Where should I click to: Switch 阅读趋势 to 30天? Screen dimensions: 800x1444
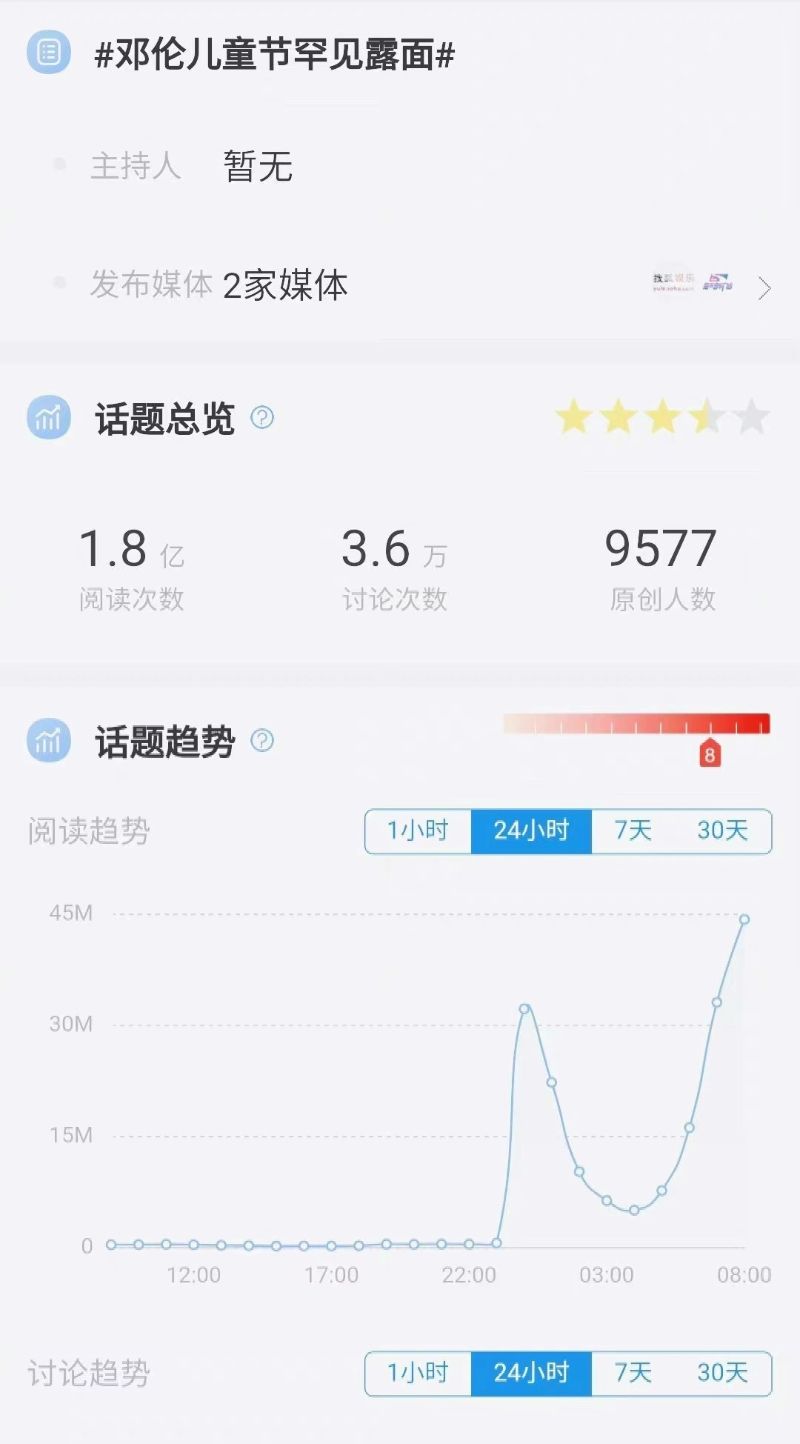point(722,831)
